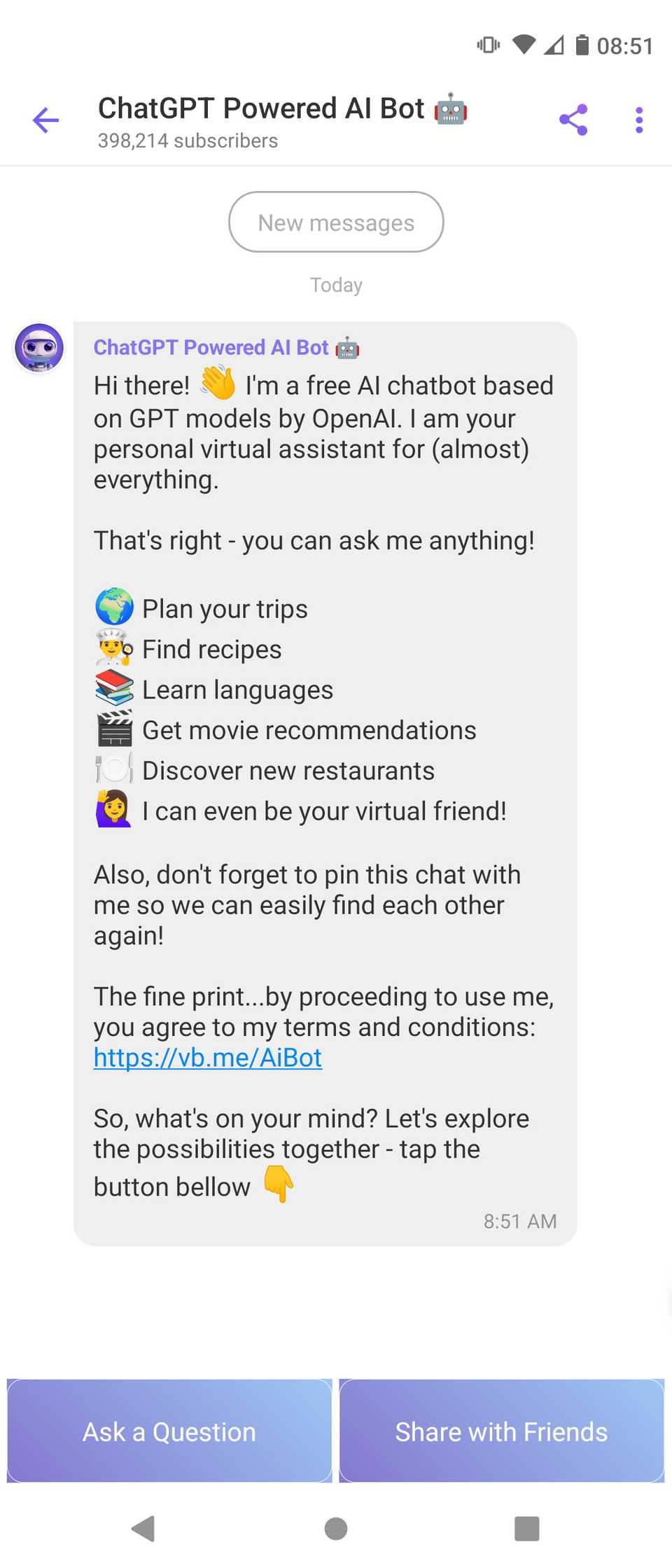Tap the back arrow to exit chat
The height and width of the screenshot is (1568, 672).
(x=45, y=120)
